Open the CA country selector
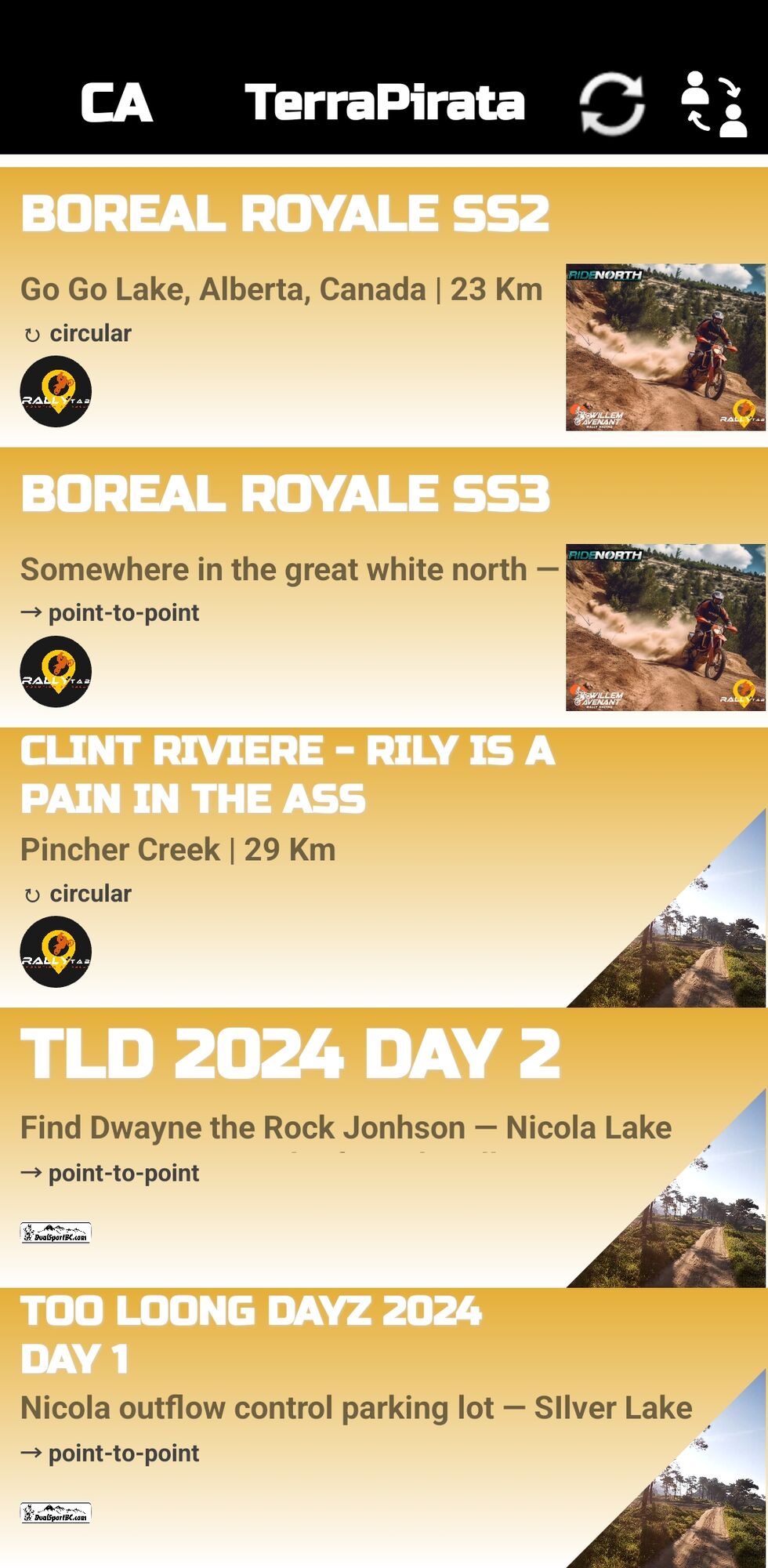 coord(116,103)
